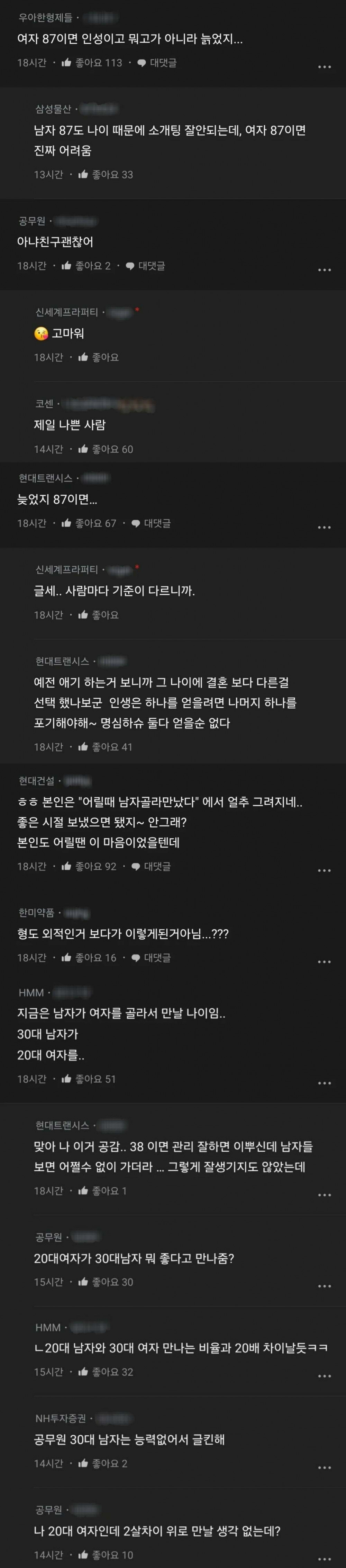Open more options on 한미약품's comment
The width and height of the screenshot is (346, 1568).
[325, 962]
